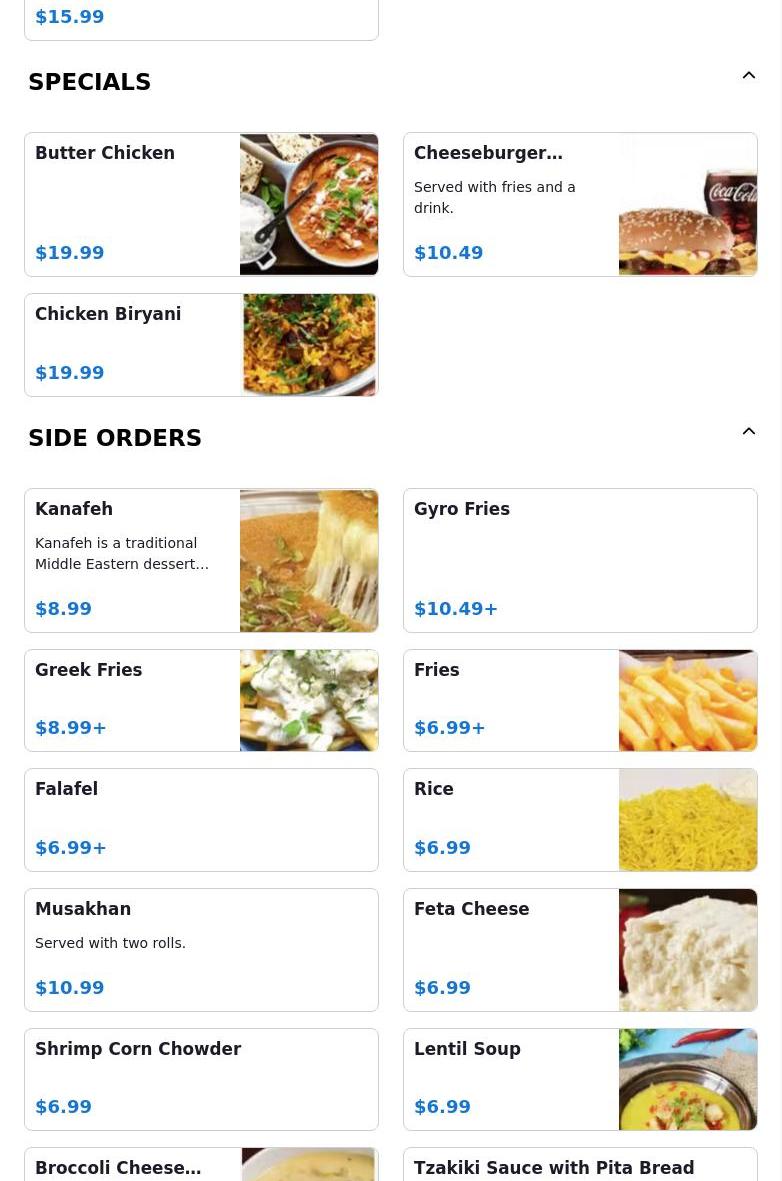Choose Tzakiki Sauce with Pita Bread
The image size is (782, 1181).
click(580, 1167)
